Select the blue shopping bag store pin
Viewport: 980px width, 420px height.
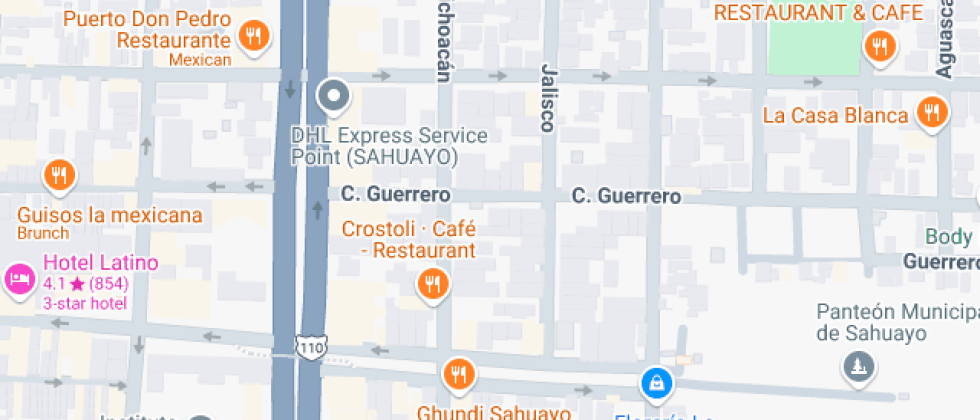click(656, 383)
